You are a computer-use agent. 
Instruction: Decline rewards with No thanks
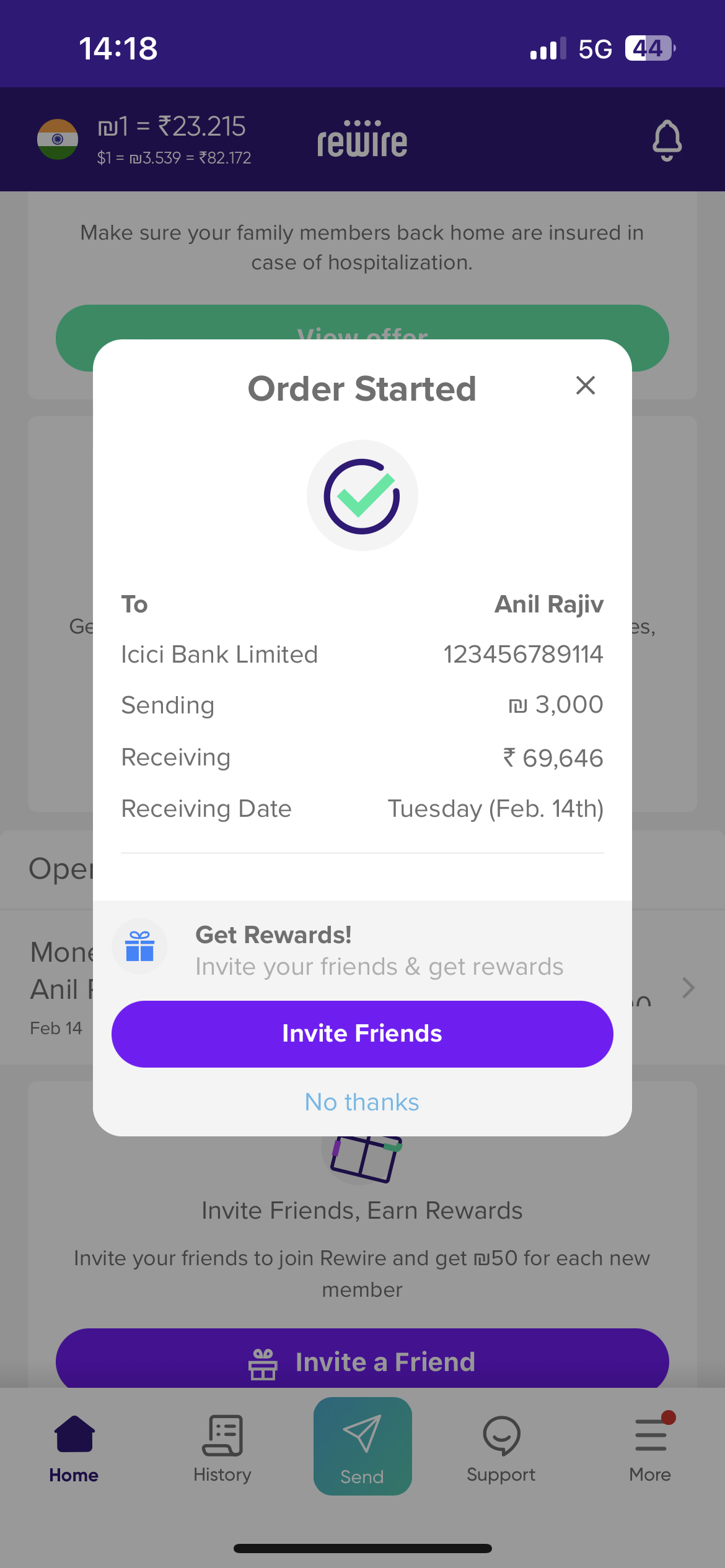click(x=362, y=1102)
